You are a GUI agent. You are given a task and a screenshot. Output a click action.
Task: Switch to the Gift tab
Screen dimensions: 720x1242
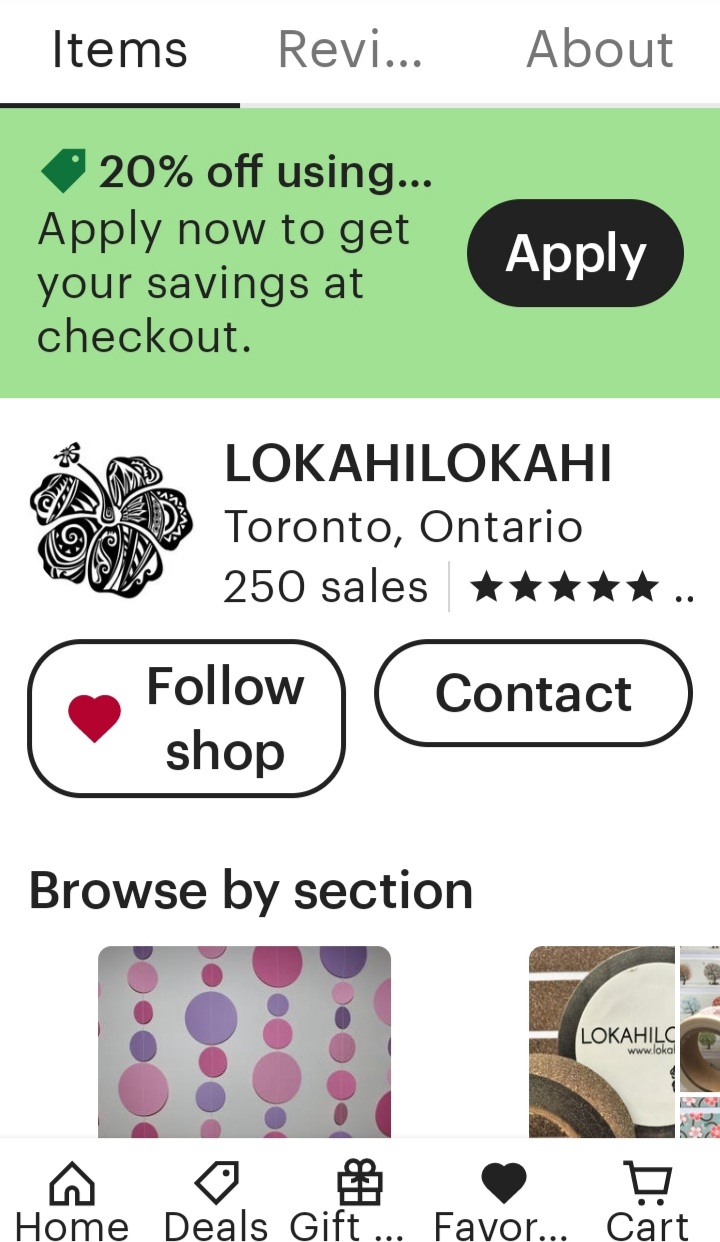360,1203
